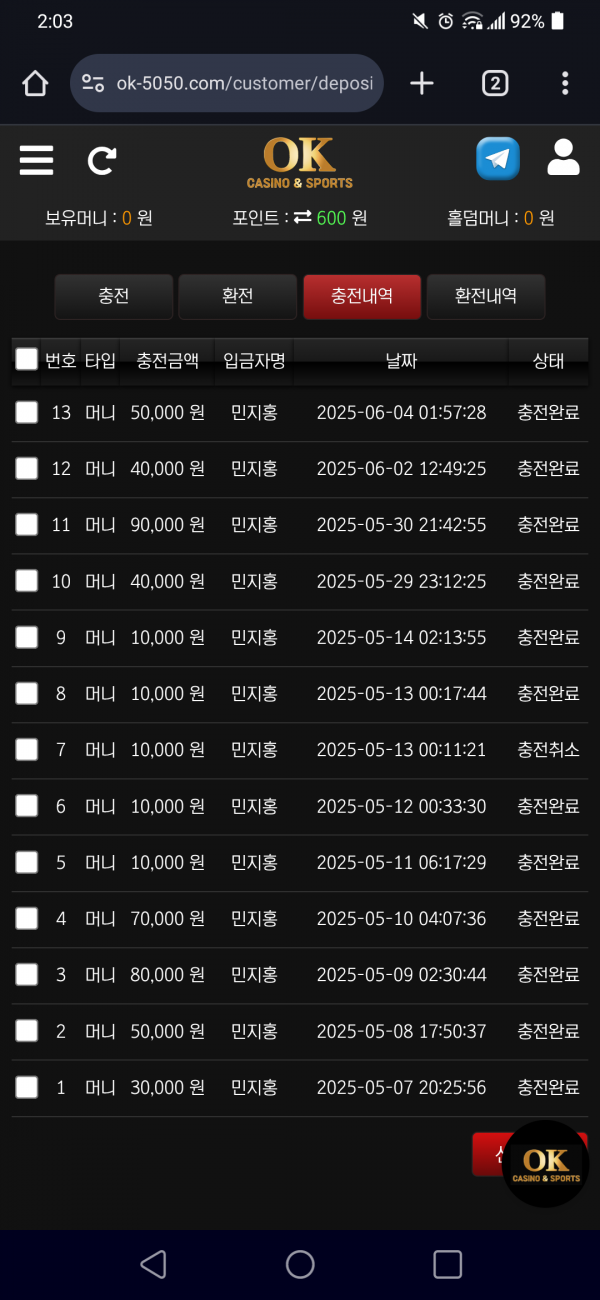The width and height of the screenshot is (600, 1300).
Task: Check the box for entry number 13
Action: [27, 412]
